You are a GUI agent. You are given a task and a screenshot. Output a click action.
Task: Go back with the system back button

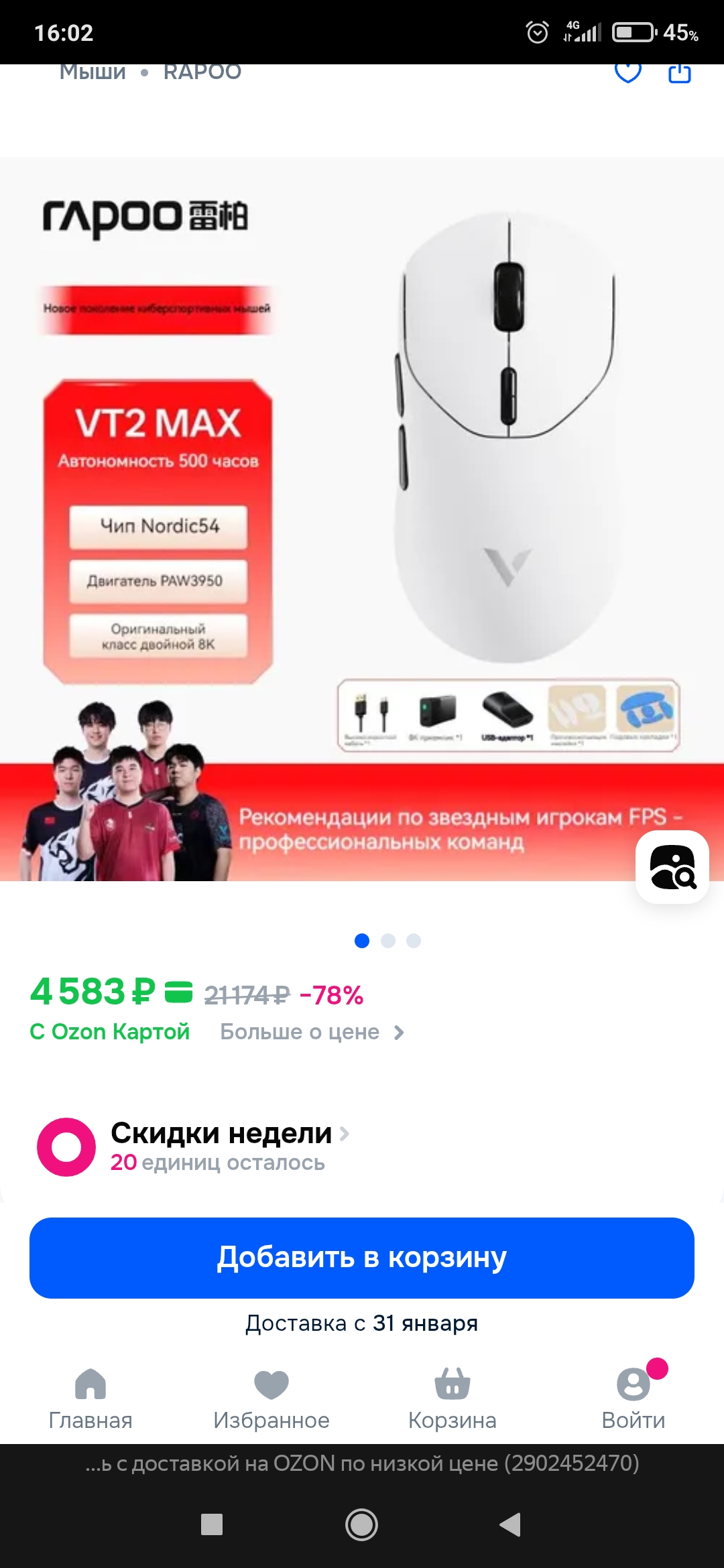click(510, 1524)
